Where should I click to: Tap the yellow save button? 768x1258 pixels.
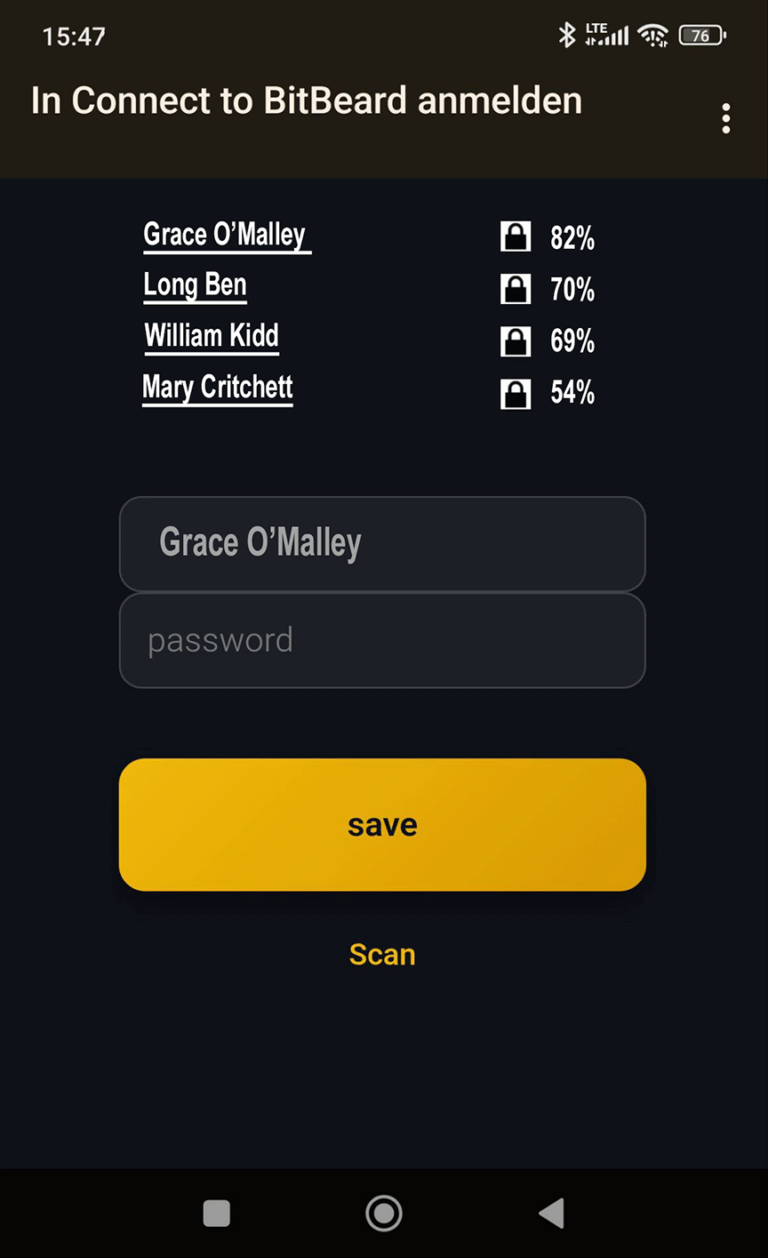coord(382,825)
